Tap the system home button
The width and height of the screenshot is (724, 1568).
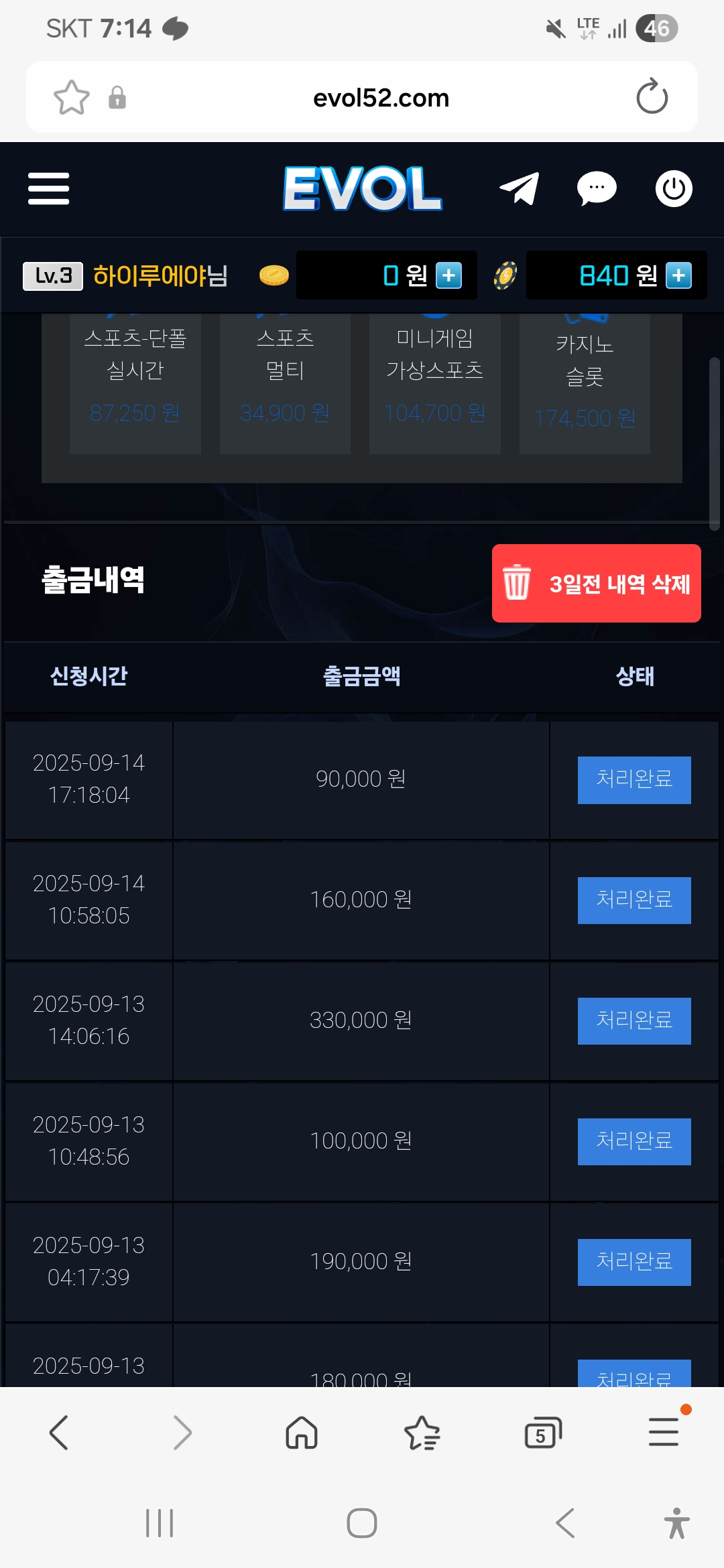[362, 1523]
